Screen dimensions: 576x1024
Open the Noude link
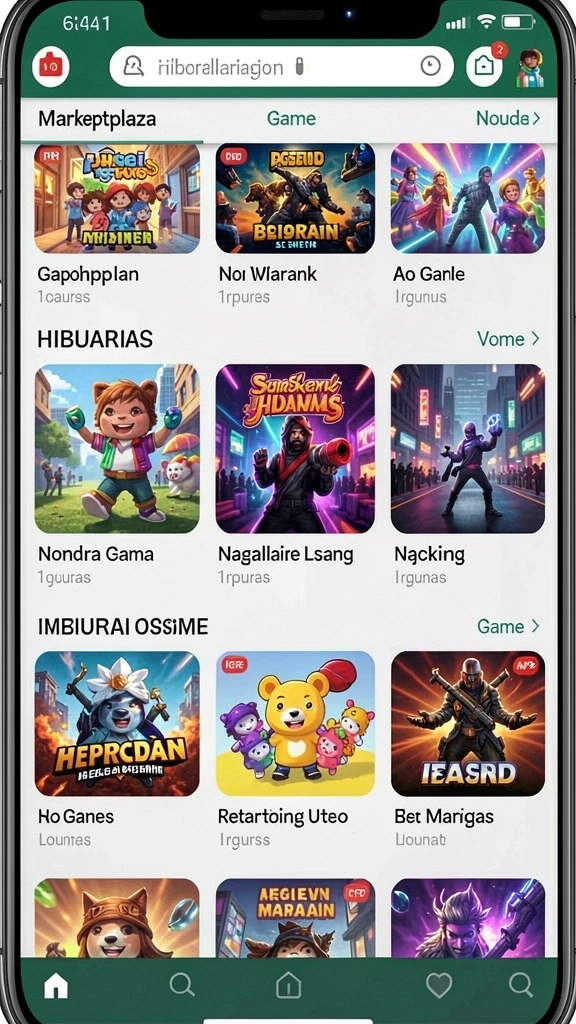coord(508,118)
